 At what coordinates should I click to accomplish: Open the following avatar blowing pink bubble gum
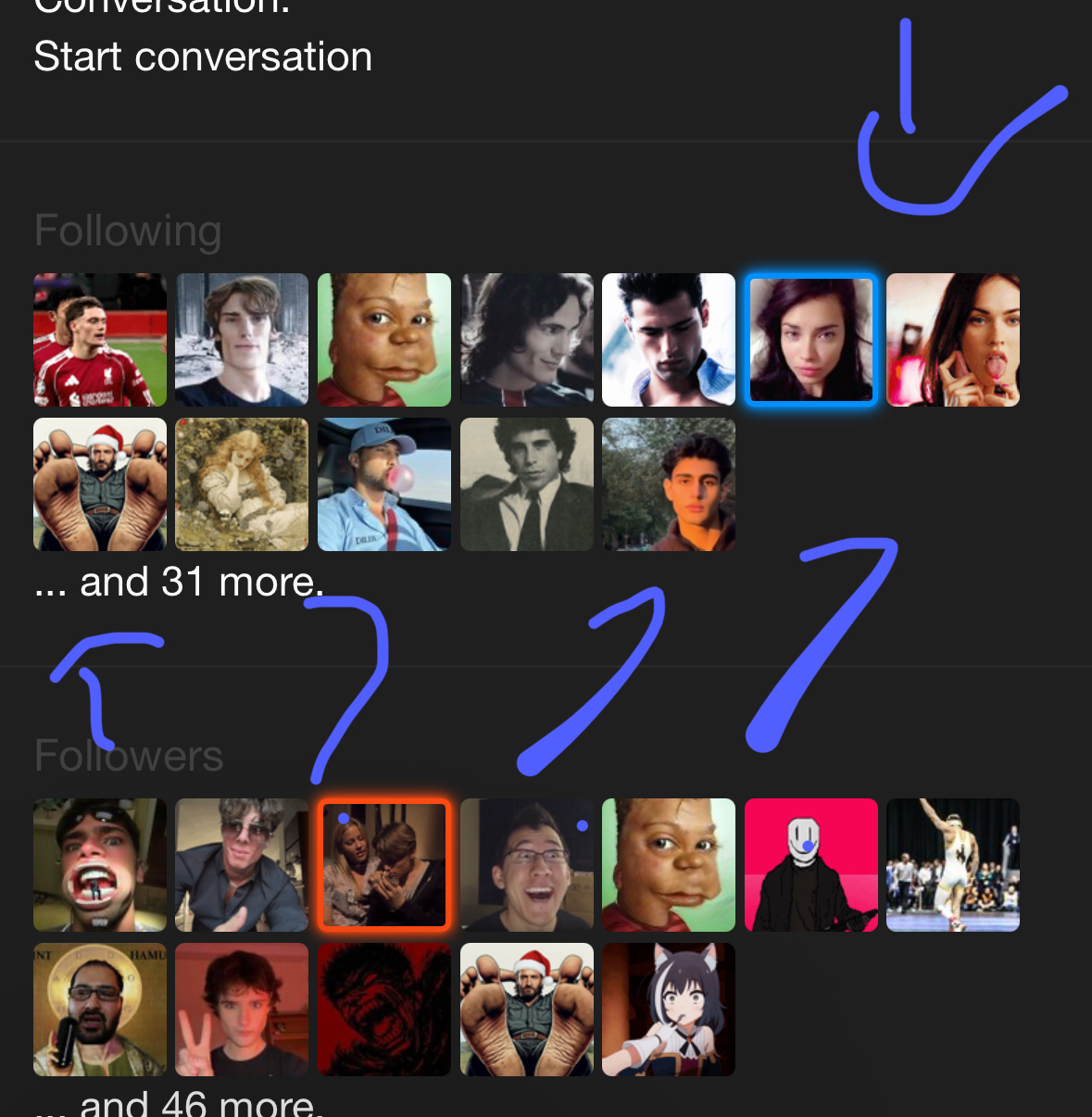click(x=384, y=484)
